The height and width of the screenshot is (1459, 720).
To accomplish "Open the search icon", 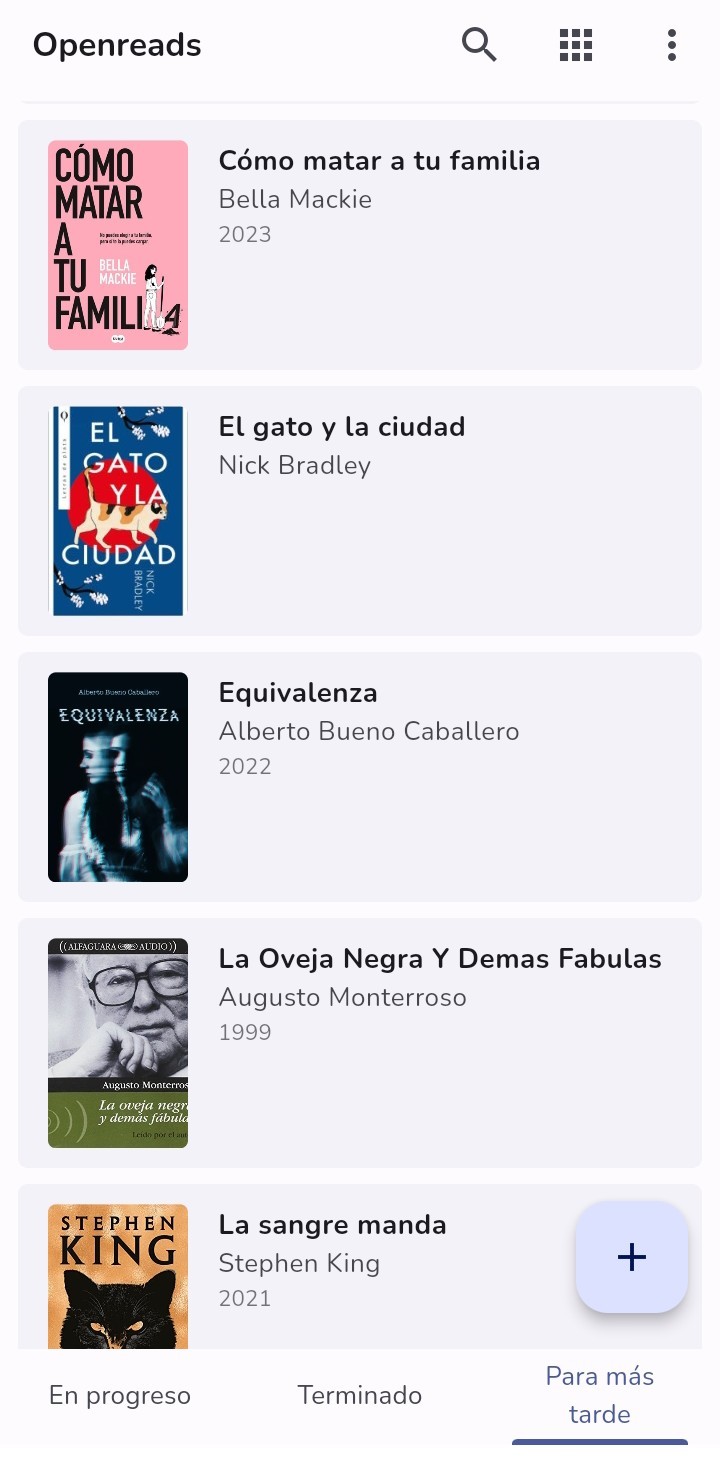I will pyautogui.click(x=479, y=45).
